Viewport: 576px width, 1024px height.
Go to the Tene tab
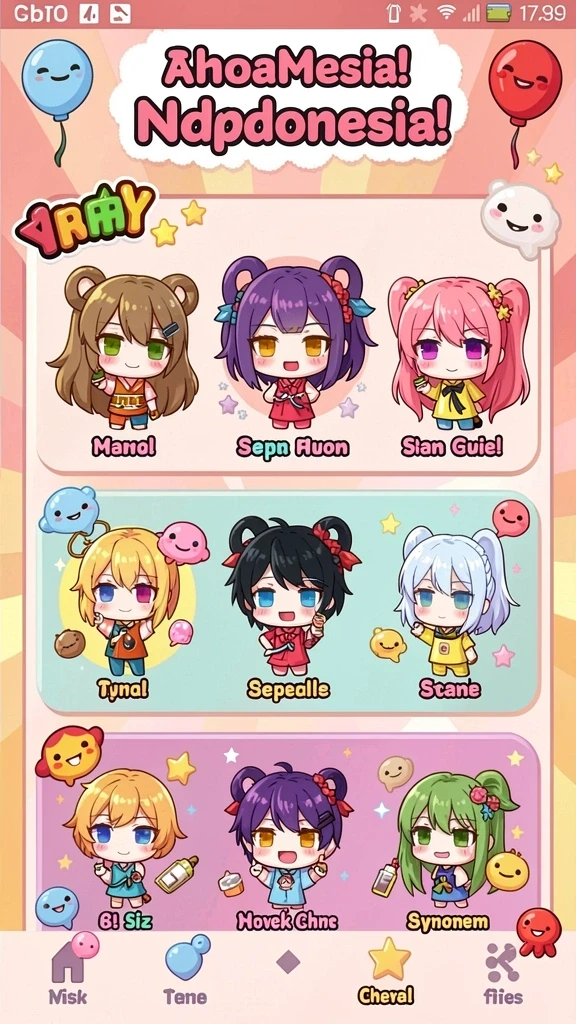186,973
